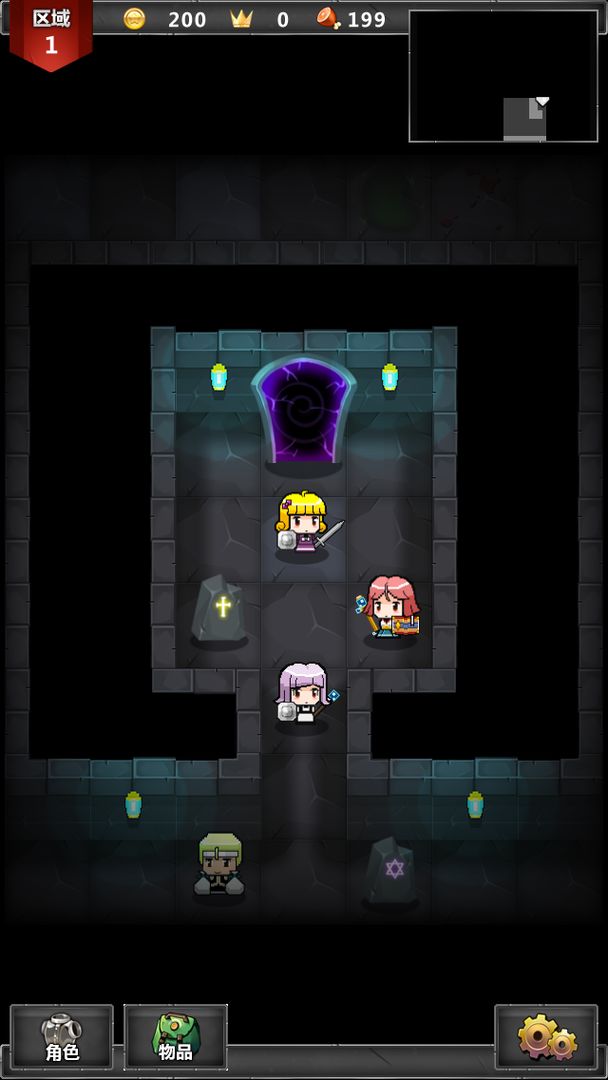
Task: Open the 物品 items inventory
Action: point(175,1037)
